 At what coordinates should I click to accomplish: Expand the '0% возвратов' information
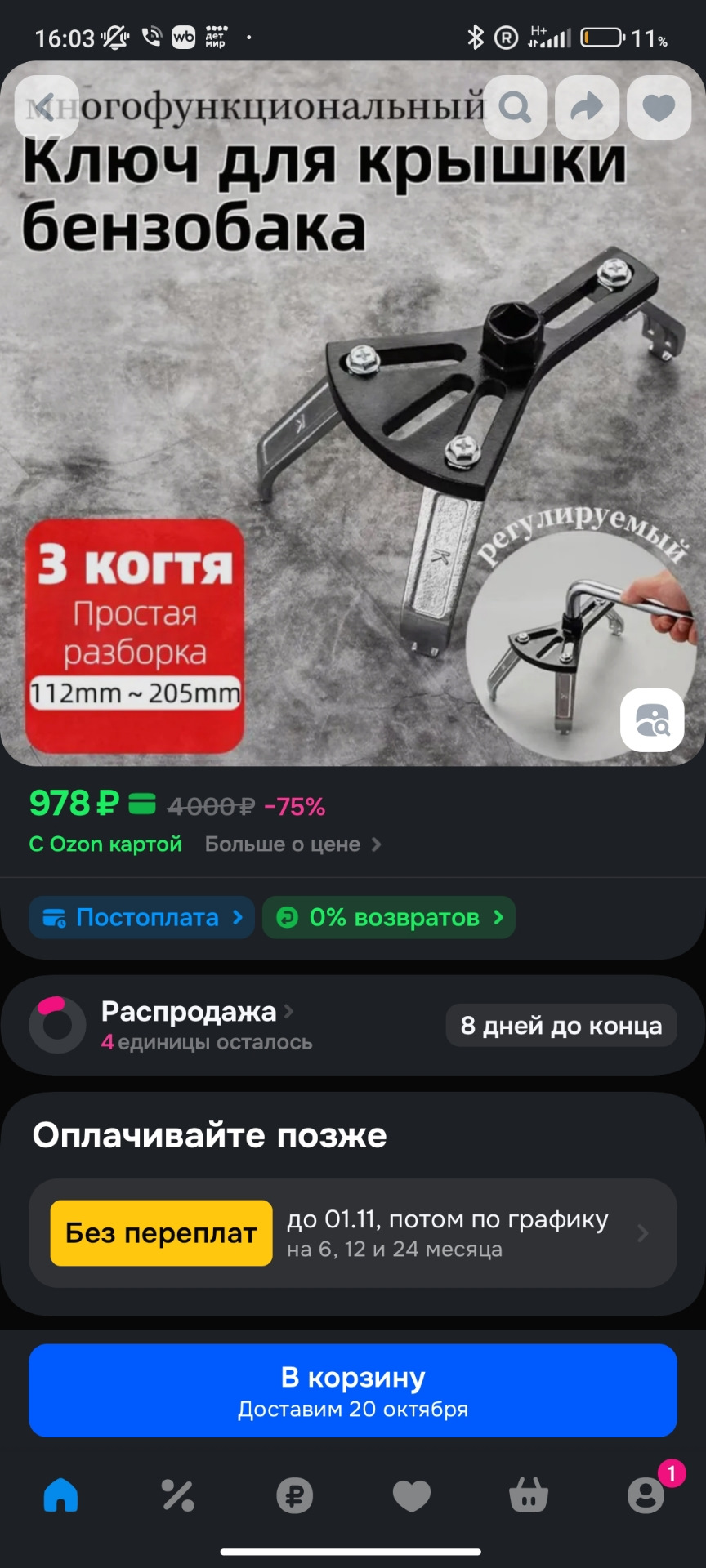[388, 917]
